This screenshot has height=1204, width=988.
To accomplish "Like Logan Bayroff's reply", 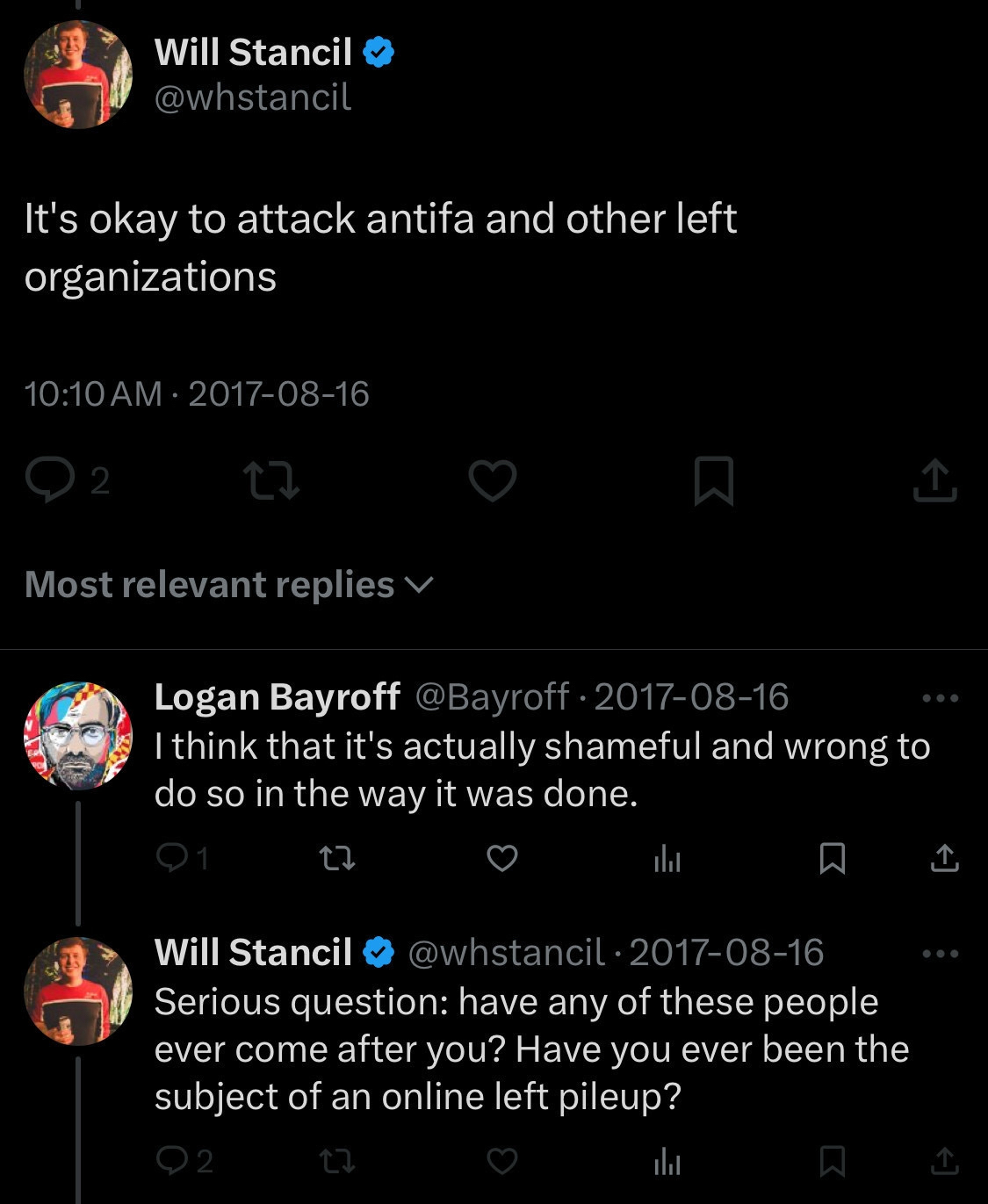I will click(x=502, y=858).
